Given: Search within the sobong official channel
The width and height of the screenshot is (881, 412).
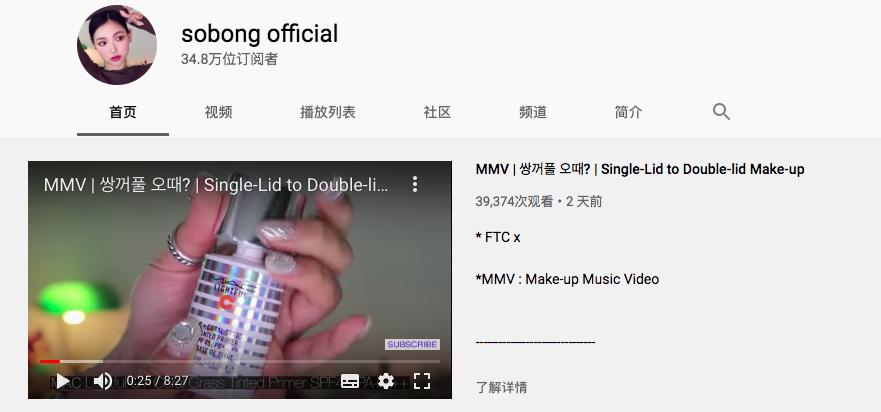Looking at the screenshot, I should point(721,111).
